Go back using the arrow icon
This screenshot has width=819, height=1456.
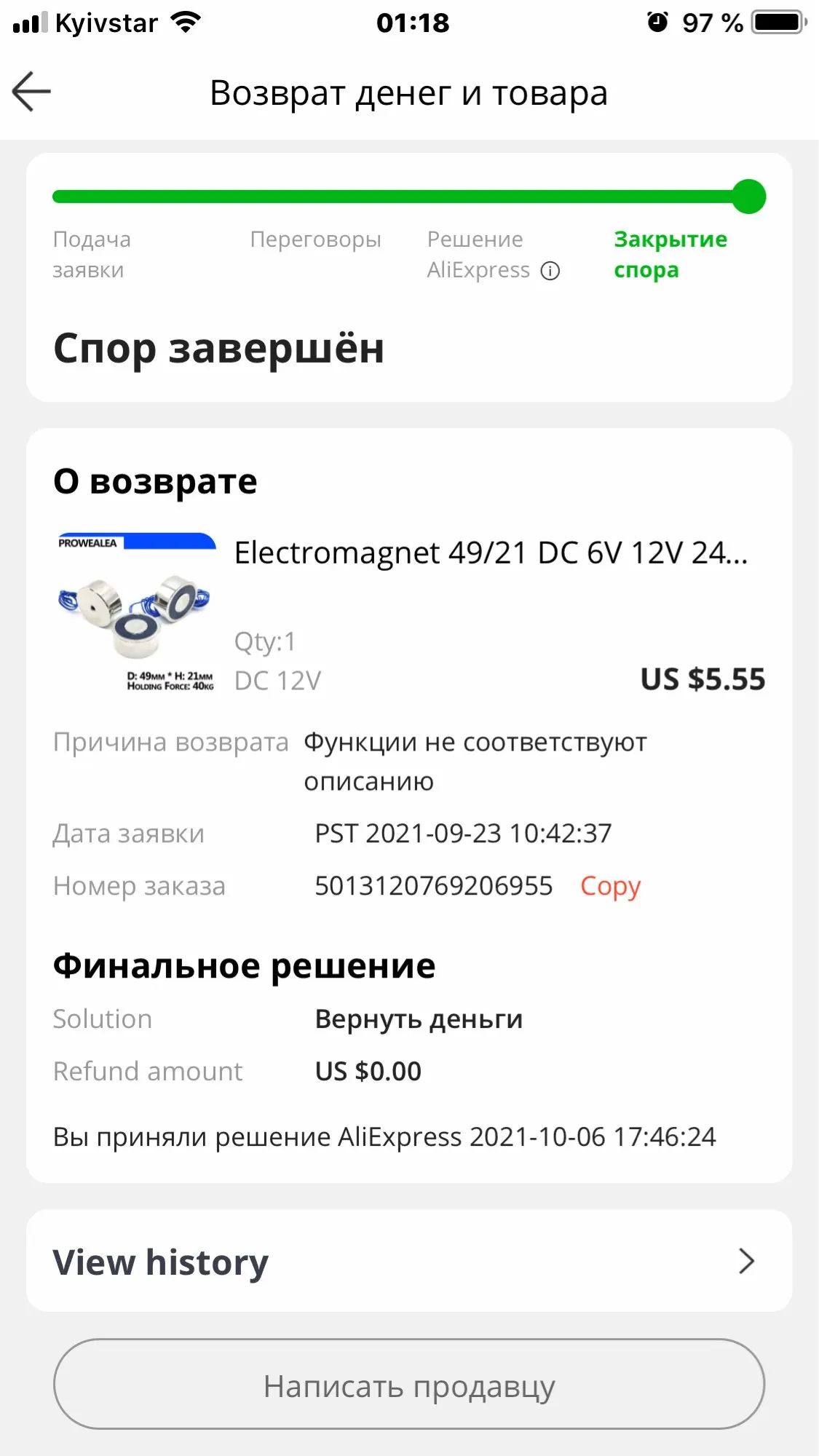coord(32,92)
